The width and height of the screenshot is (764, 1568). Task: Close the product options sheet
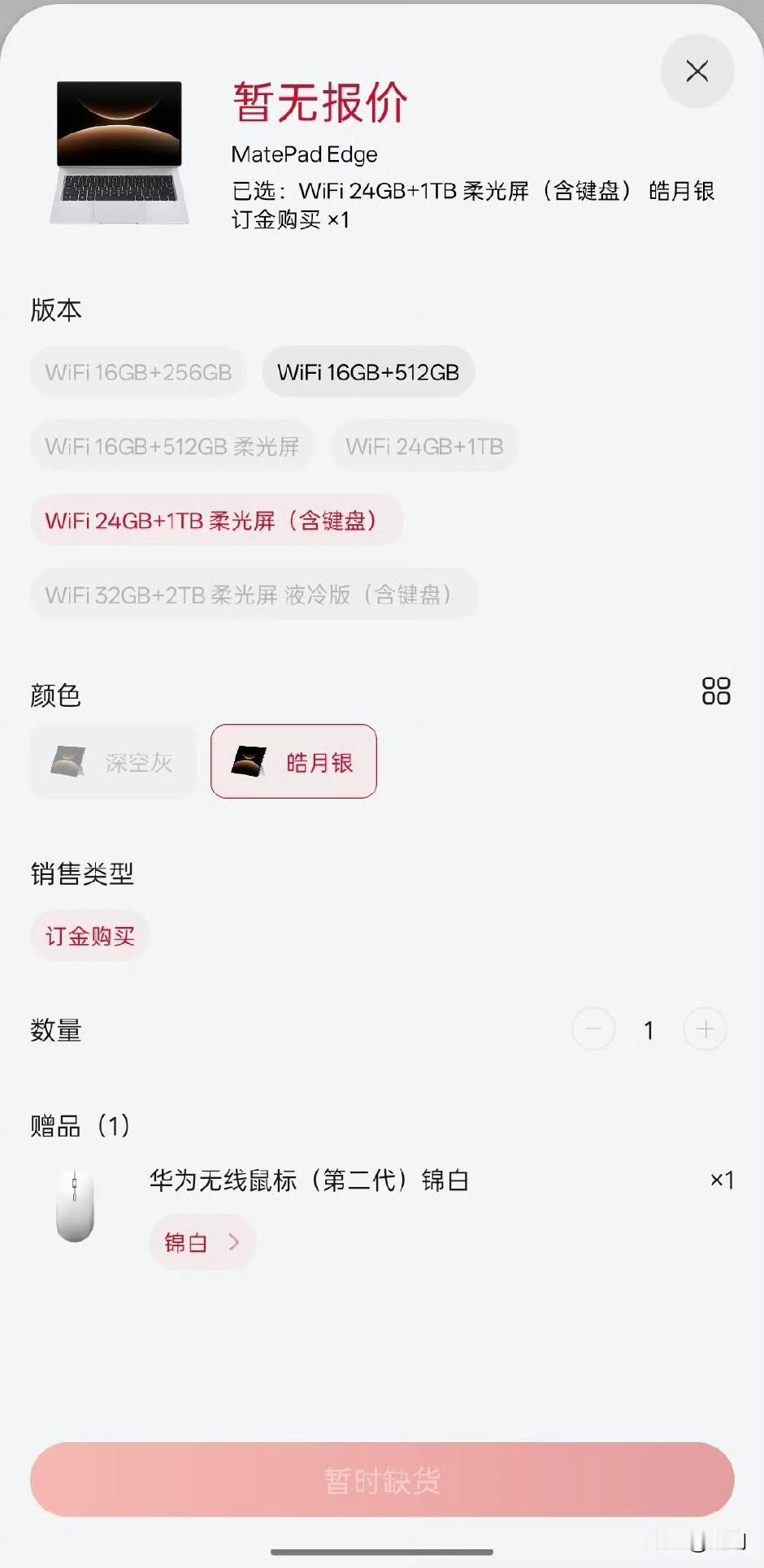697,71
